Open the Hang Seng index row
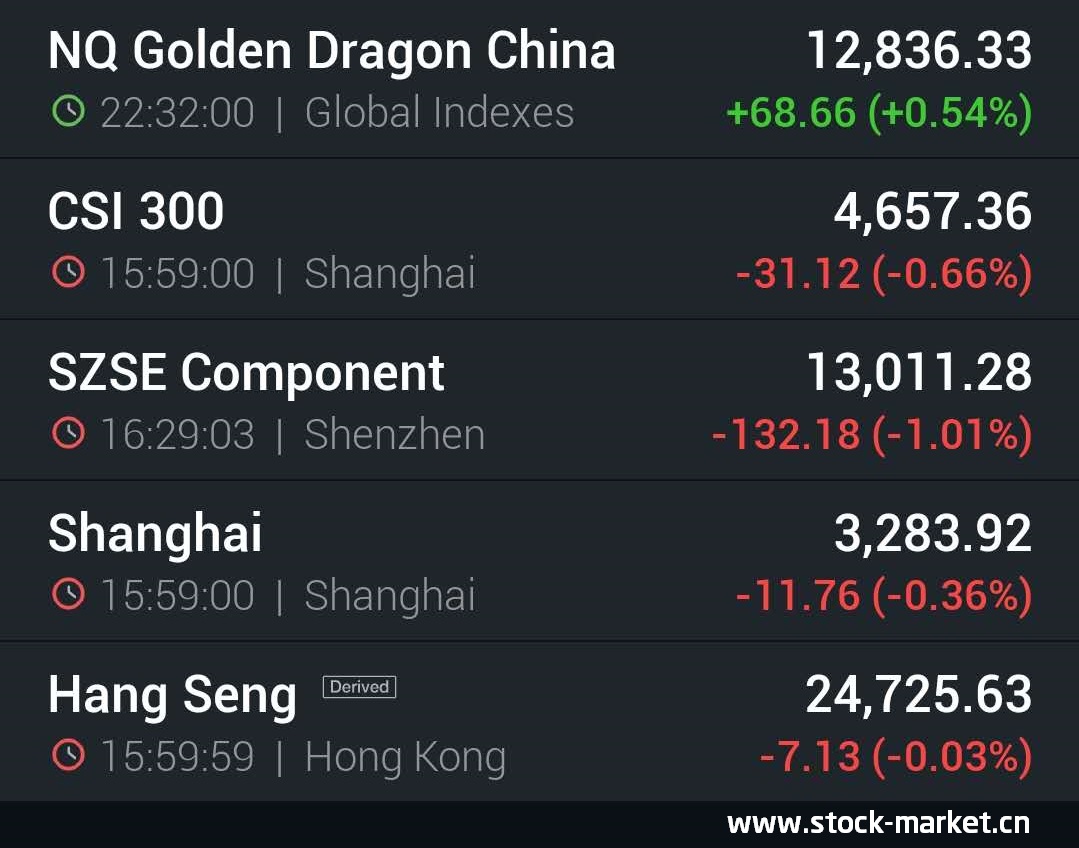Image resolution: width=1079 pixels, height=848 pixels. coord(540,721)
